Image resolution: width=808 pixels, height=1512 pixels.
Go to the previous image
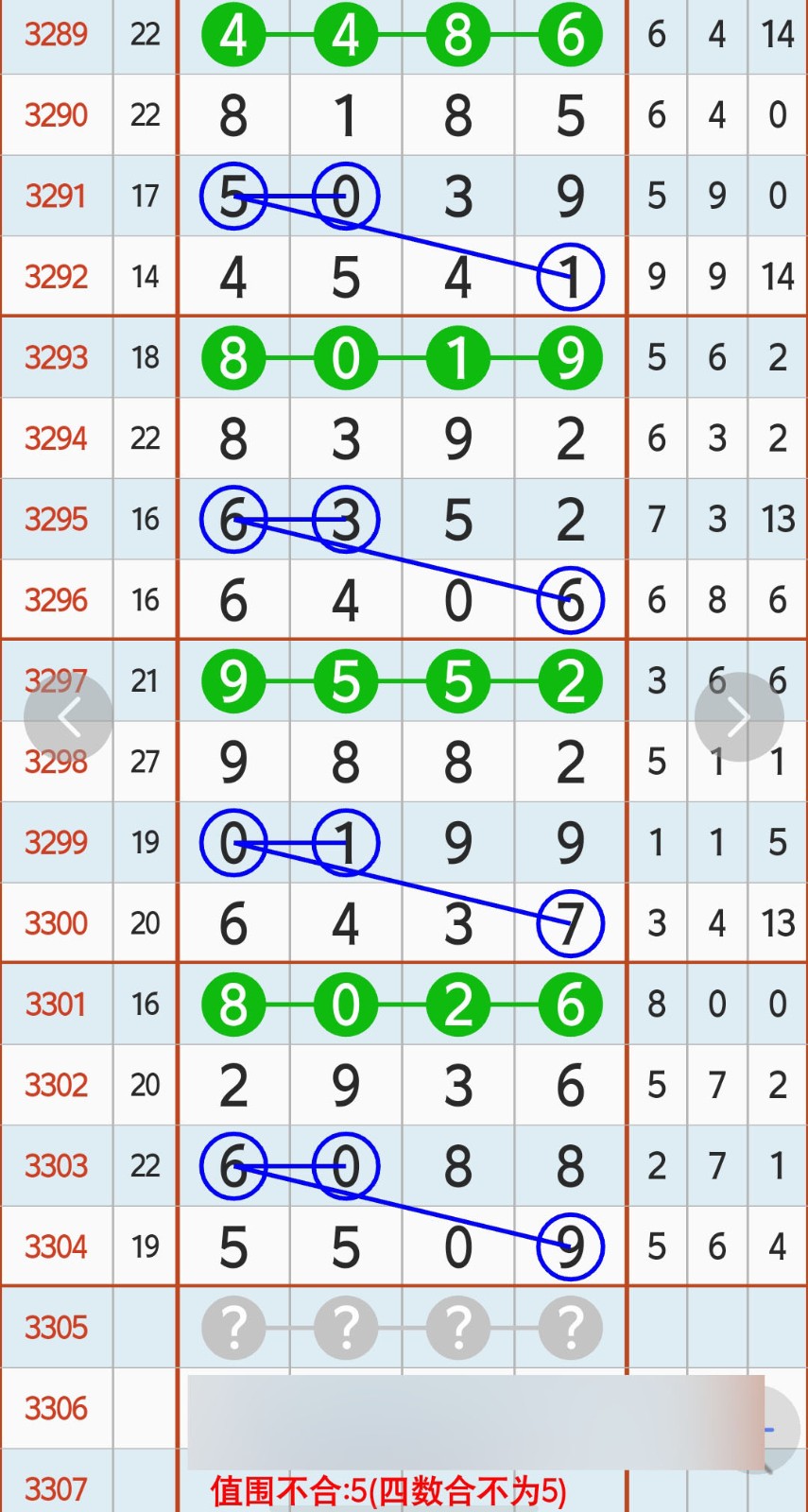point(68,717)
